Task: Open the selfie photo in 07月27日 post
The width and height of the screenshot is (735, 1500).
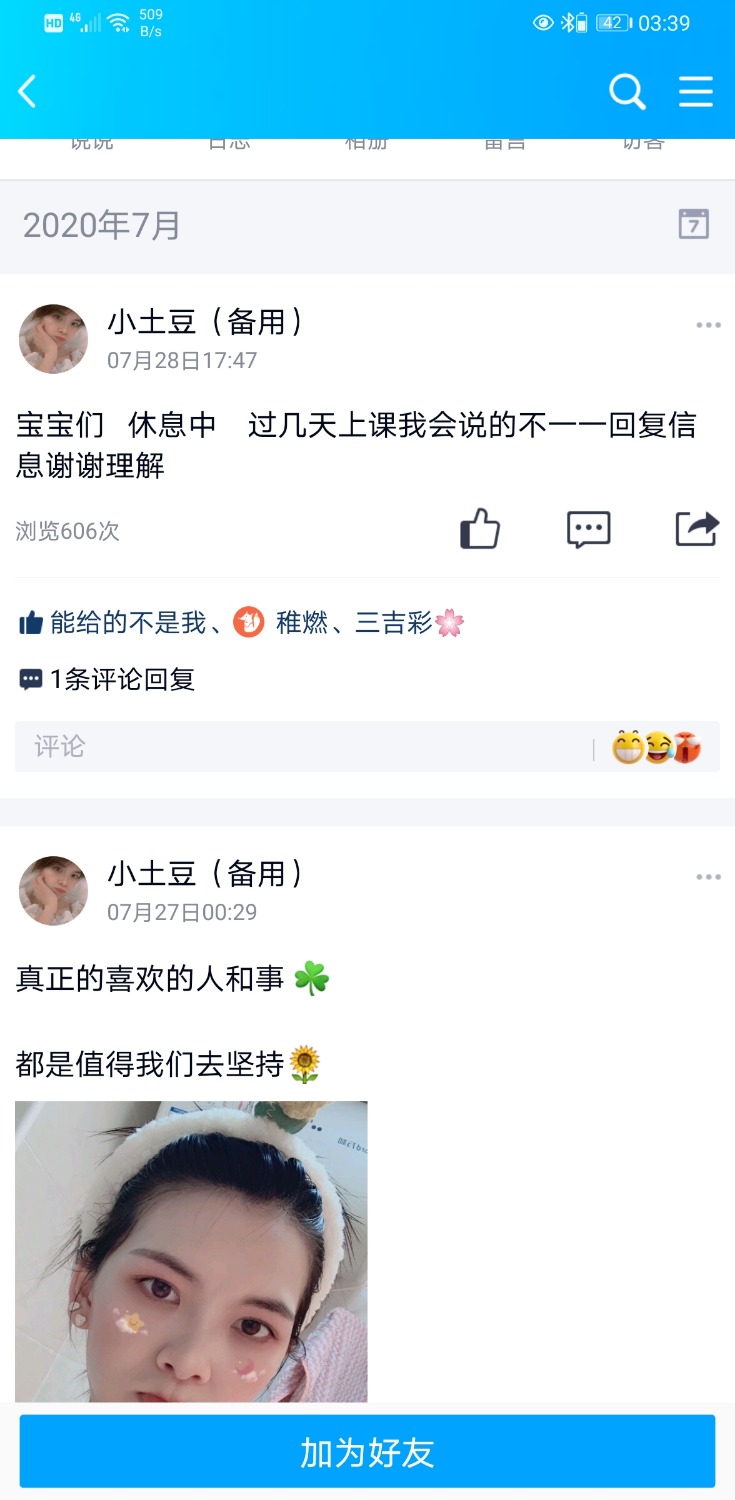Action: 191,1251
